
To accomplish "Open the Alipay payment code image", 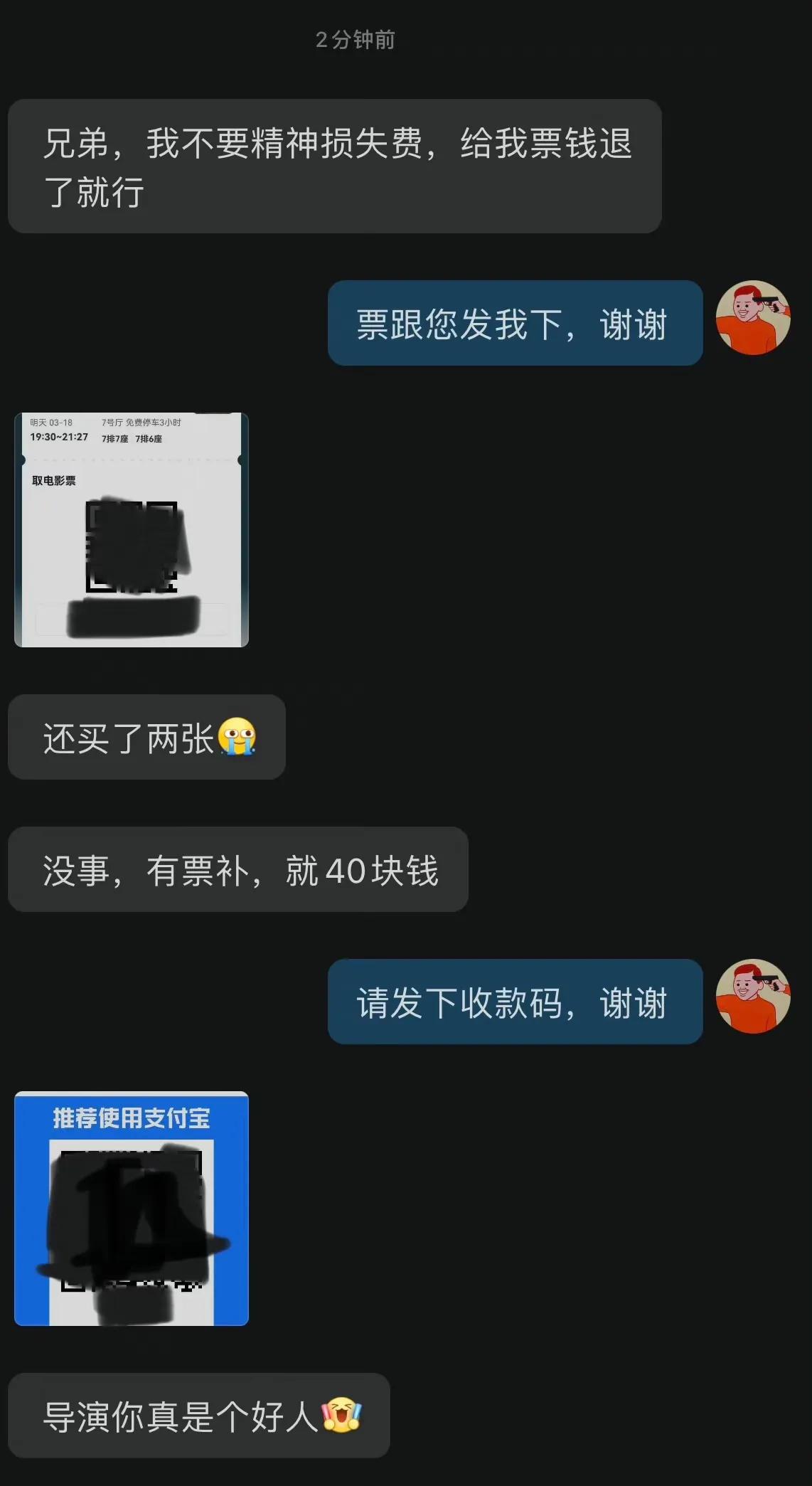I will coord(132,1209).
